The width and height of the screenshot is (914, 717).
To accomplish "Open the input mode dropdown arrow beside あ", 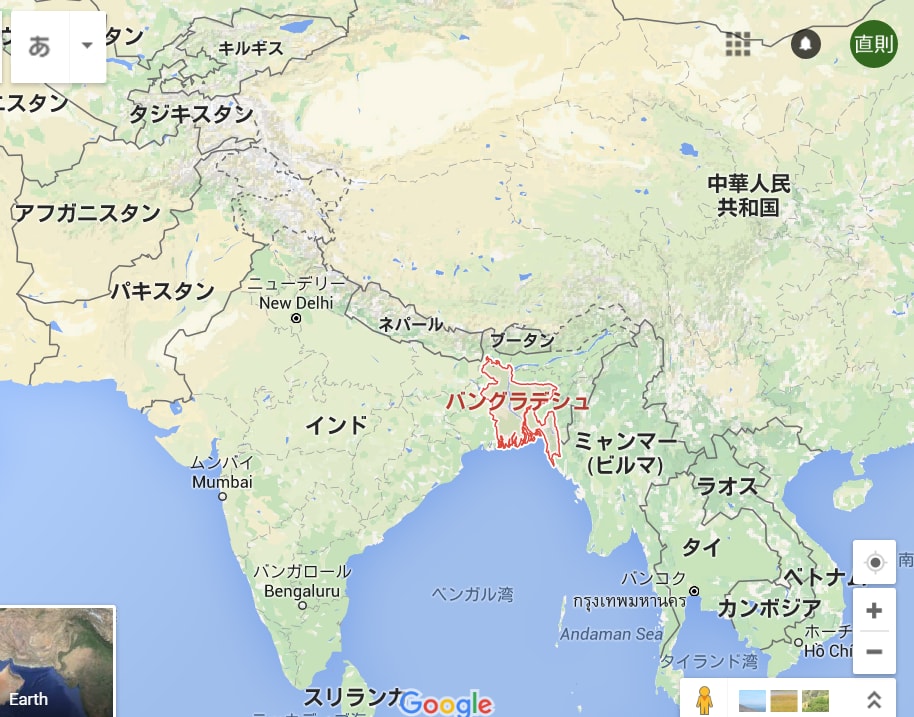I will (87, 46).
